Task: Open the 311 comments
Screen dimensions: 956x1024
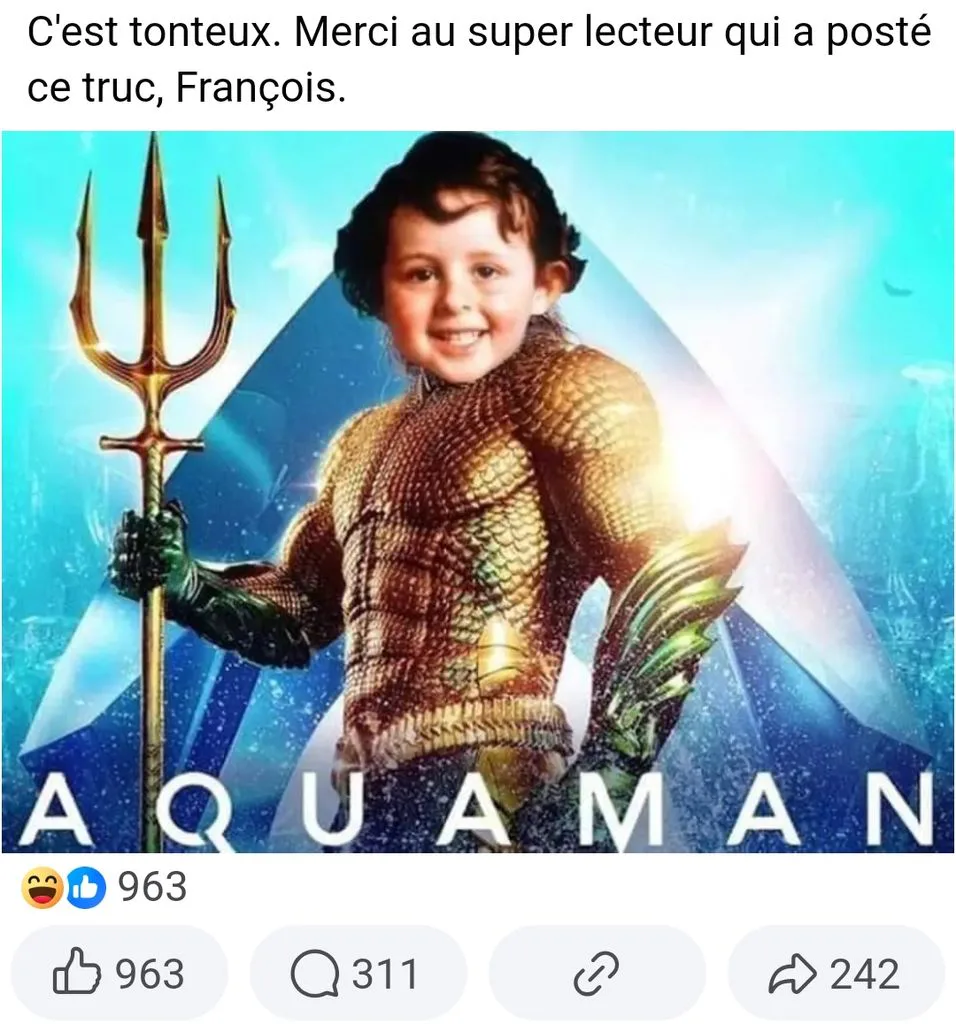Action: 358,973
